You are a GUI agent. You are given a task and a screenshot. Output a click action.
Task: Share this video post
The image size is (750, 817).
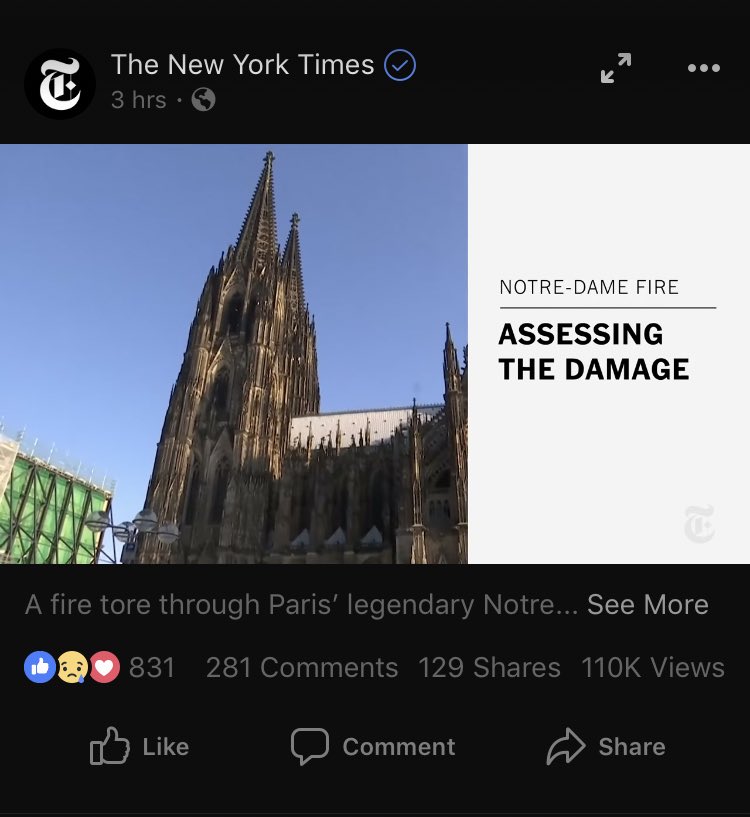pyautogui.click(x=606, y=747)
